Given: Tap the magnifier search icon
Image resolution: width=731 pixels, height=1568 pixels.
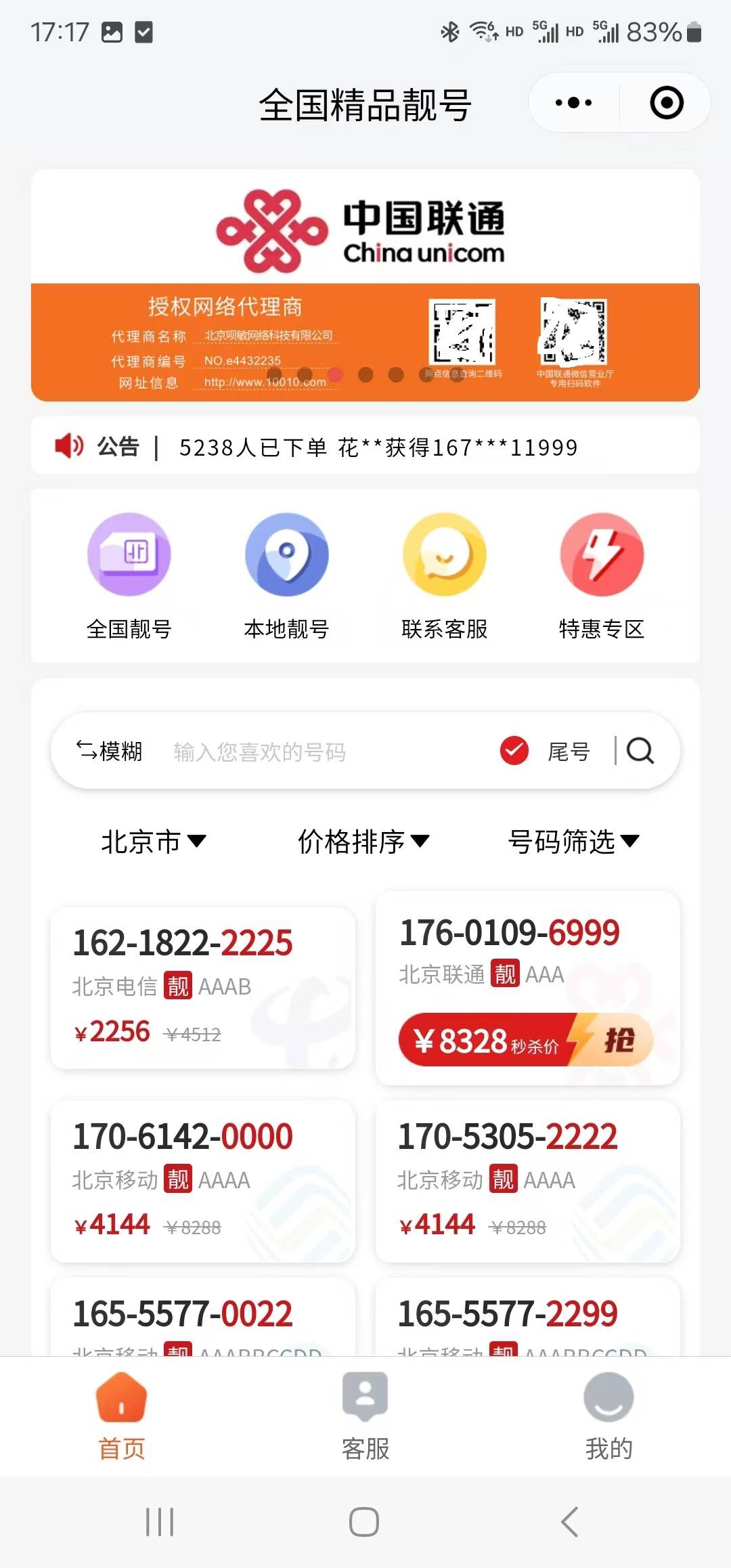Looking at the screenshot, I should [640, 751].
